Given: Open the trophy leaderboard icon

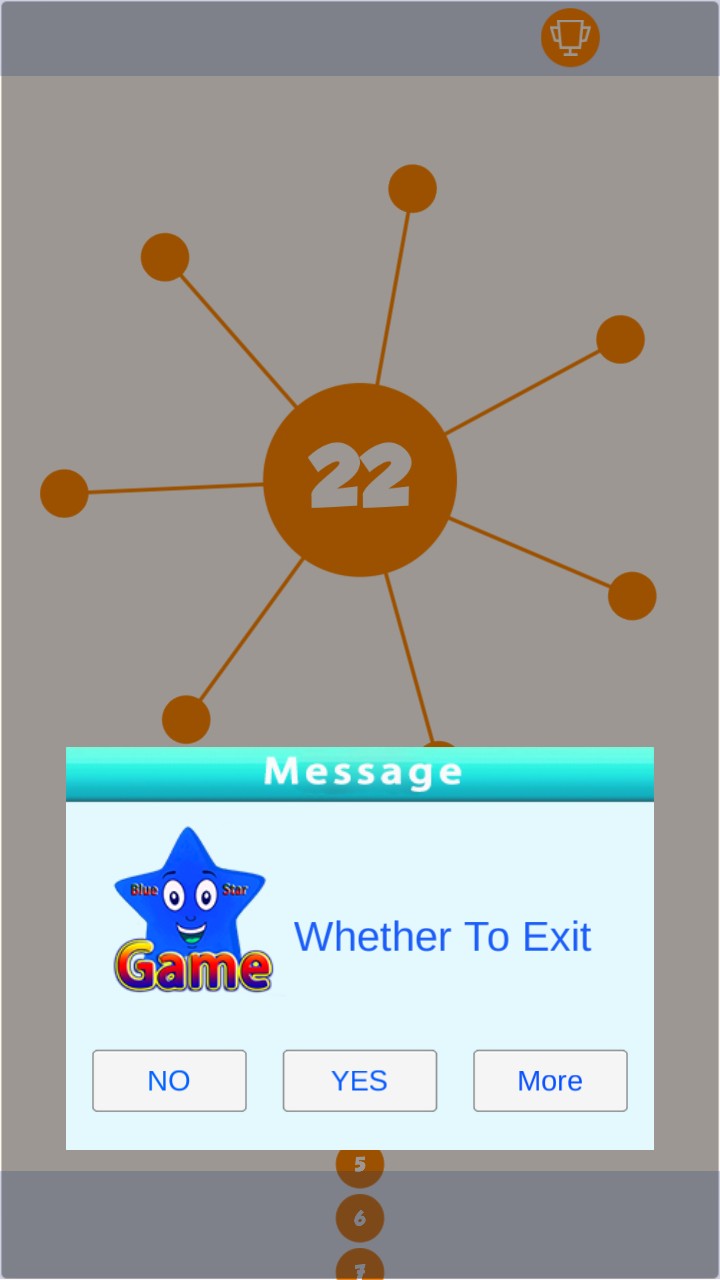Looking at the screenshot, I should [x=570, y=38].
